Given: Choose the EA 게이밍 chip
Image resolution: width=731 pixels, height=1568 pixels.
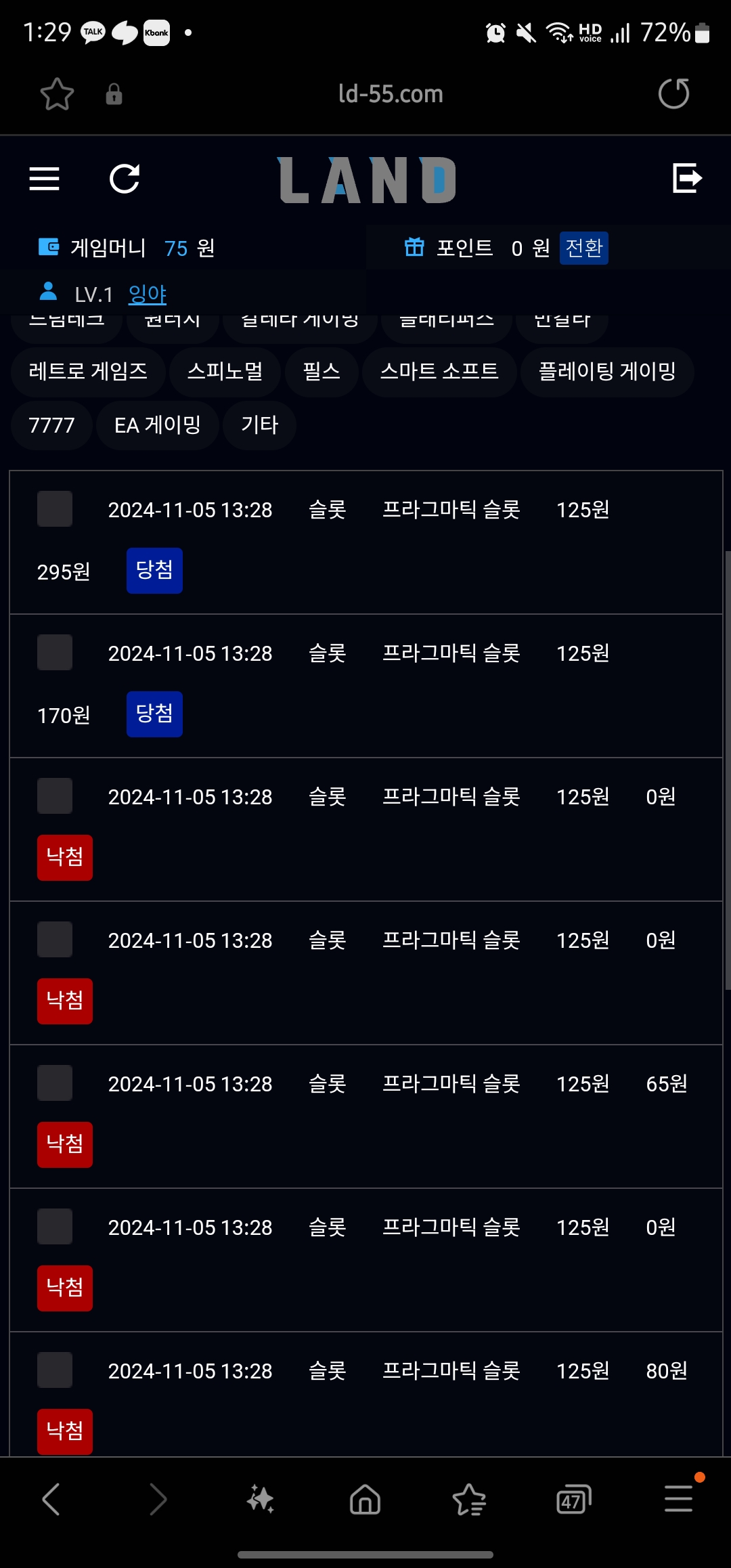Looking at the screenshot, I should (x=158, y=425).
